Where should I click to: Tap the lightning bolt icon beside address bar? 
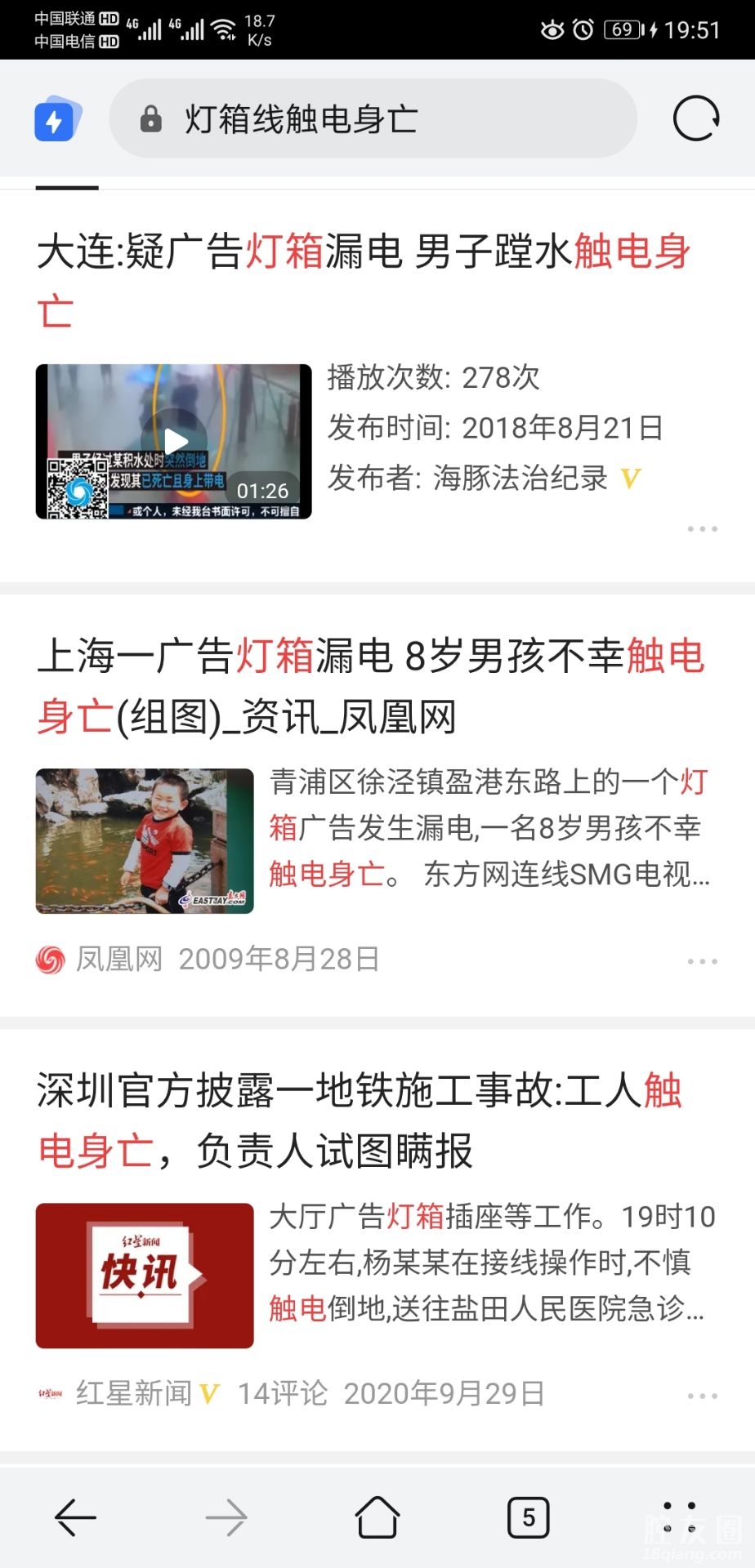(x=57, y=120)
